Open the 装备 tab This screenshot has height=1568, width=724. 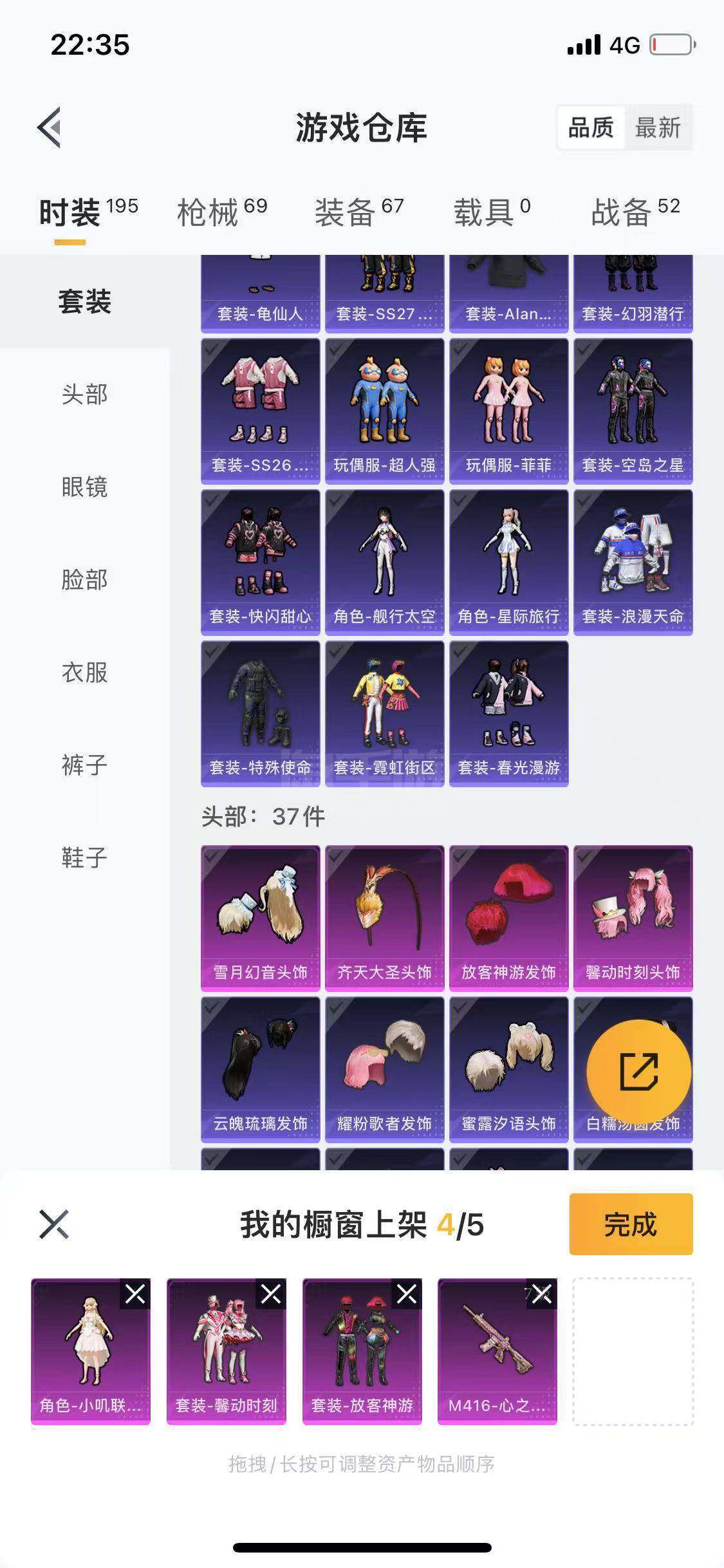click(359, 212)
